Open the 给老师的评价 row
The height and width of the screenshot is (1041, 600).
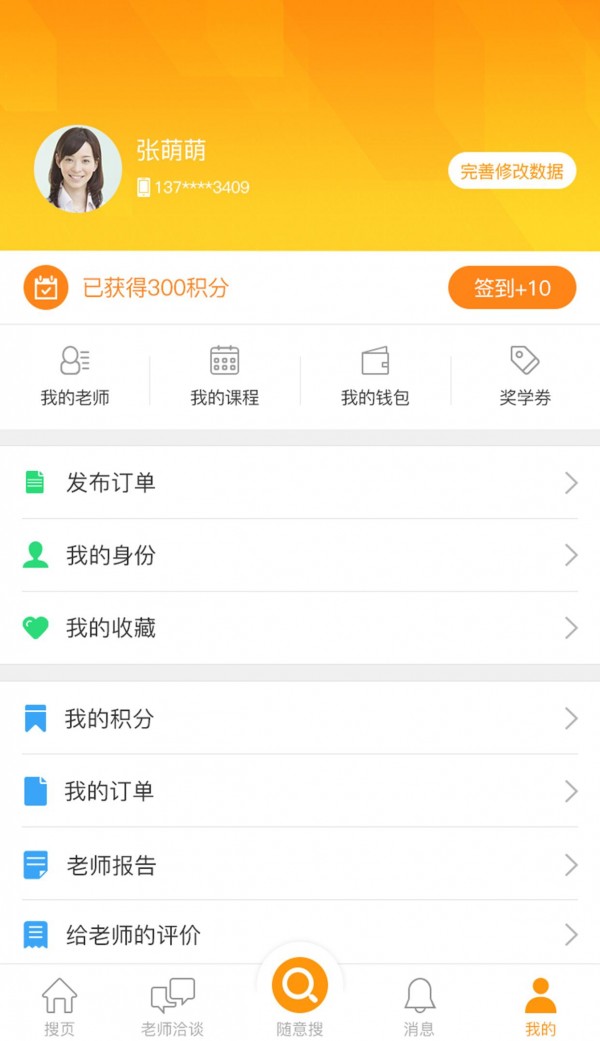pyautogui.click(x=300, y=935)
